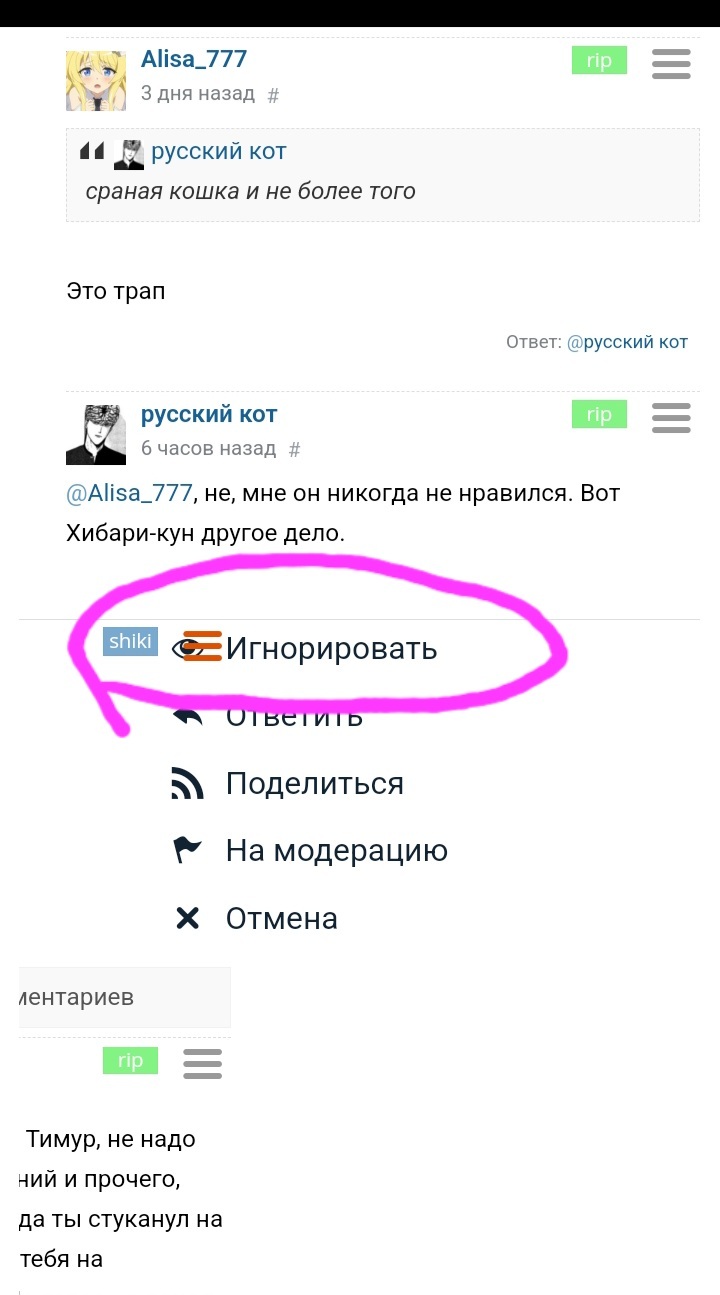Tap the @Alisa_777 mention in the comment
The width and height of the screenshot is (720, 1295).
(x=128, y=494)
